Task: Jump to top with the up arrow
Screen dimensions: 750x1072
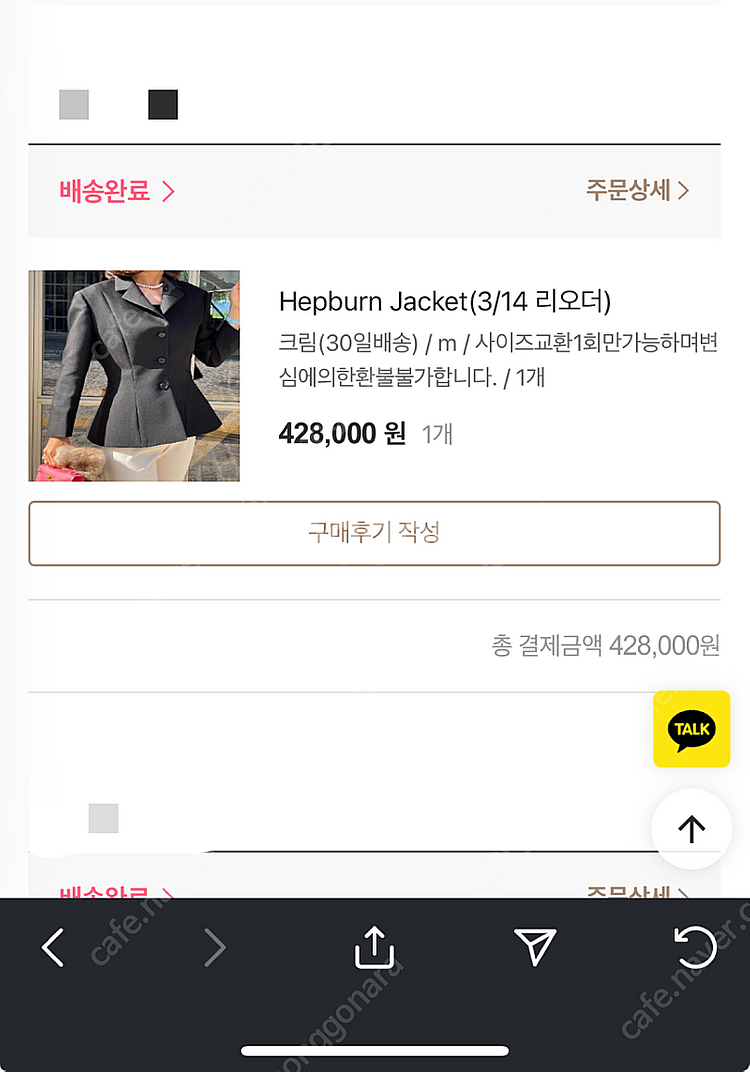Action: [691, 828]
